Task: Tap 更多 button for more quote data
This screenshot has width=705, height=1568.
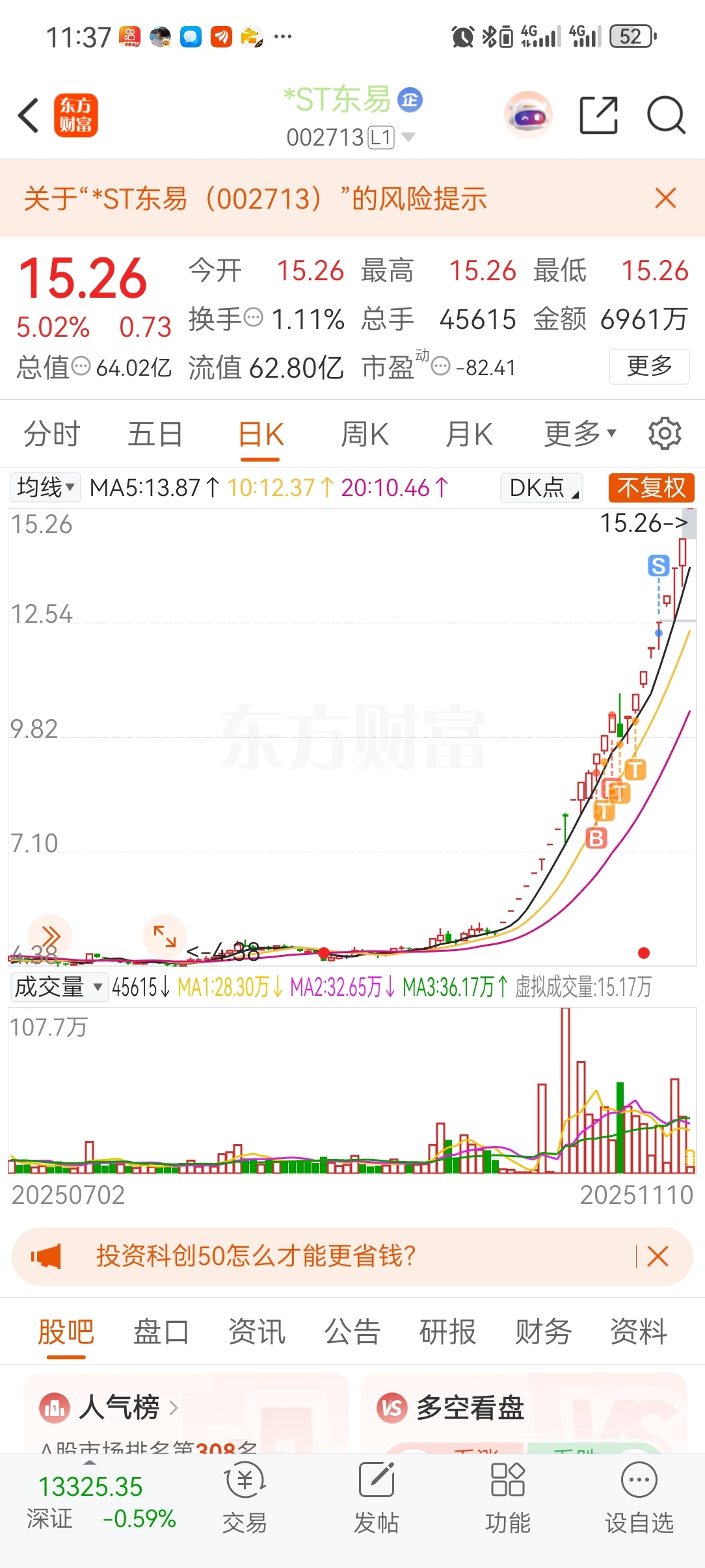Action: point(648,367)
